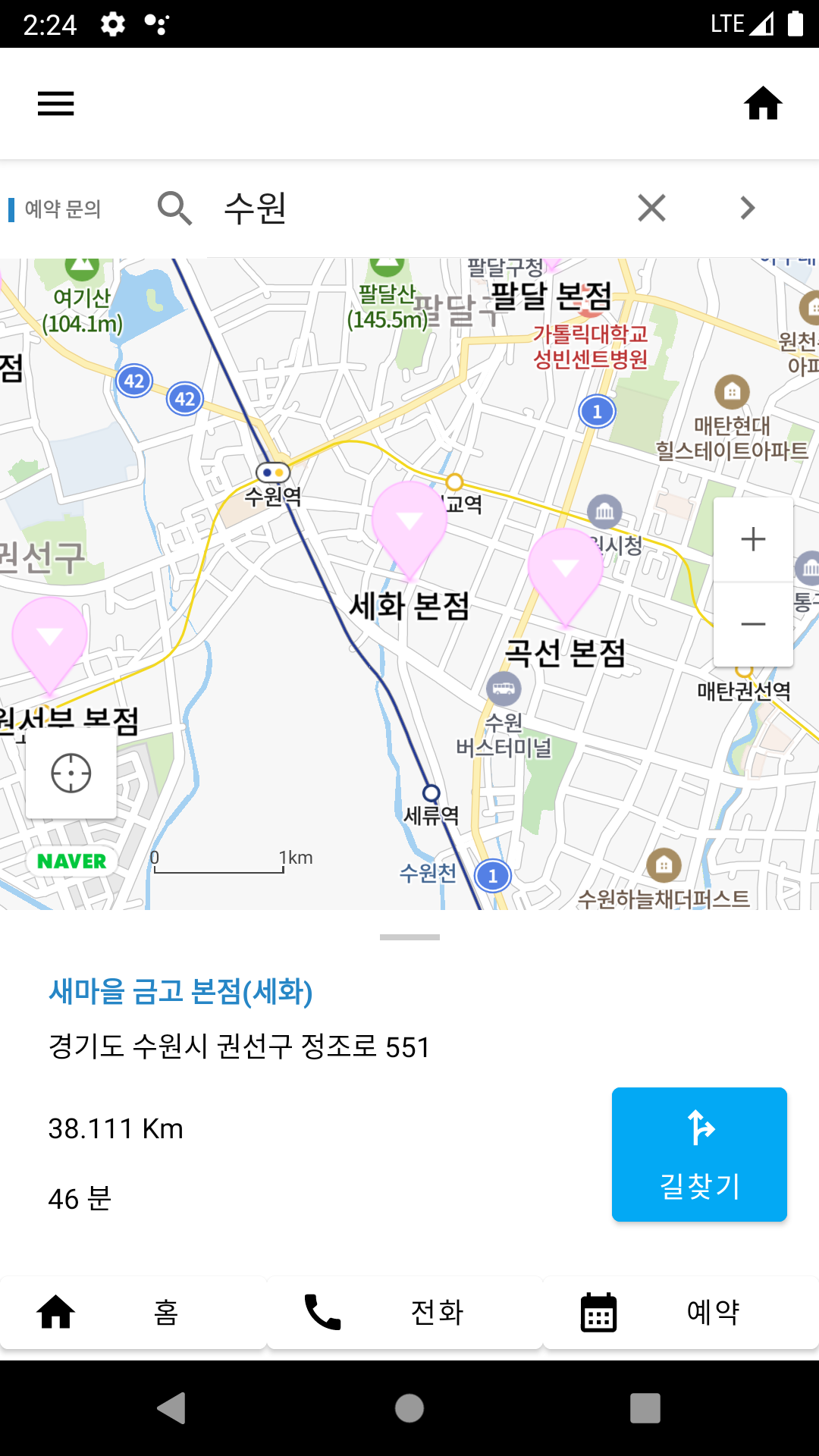Tap the home icon in the top bar
Image resolution: width=819 pixels, height=1456 pixels.
pyautogui.click(x=763, y=103)
